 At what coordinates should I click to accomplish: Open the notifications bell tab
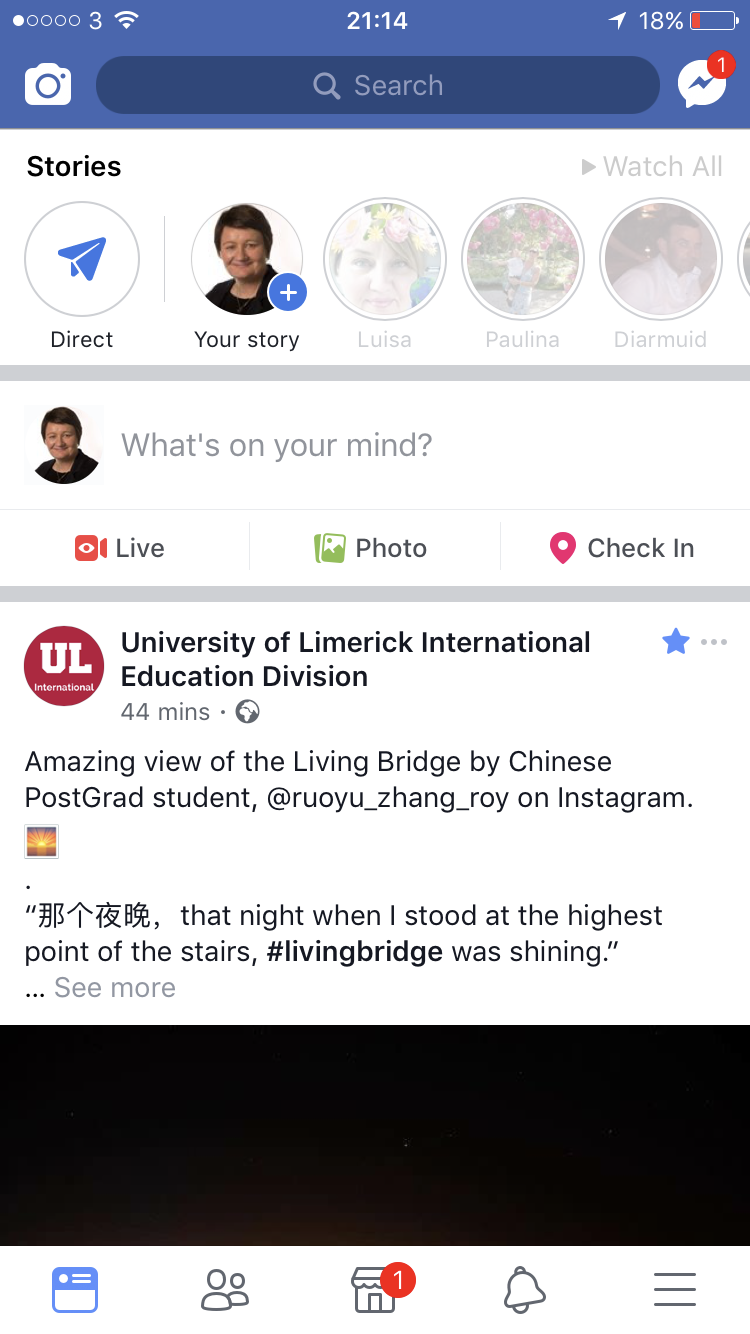click(525, 1290)
